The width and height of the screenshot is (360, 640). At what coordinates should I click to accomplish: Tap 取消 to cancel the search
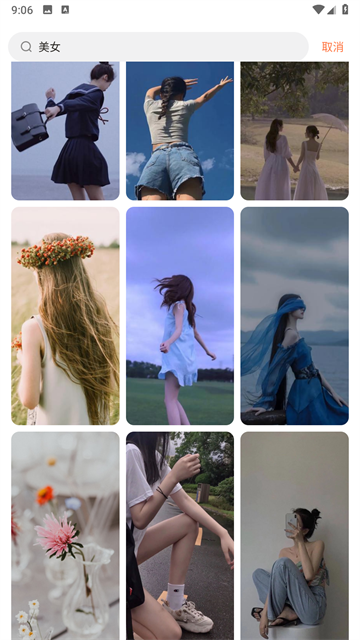[x=333, y=47]
